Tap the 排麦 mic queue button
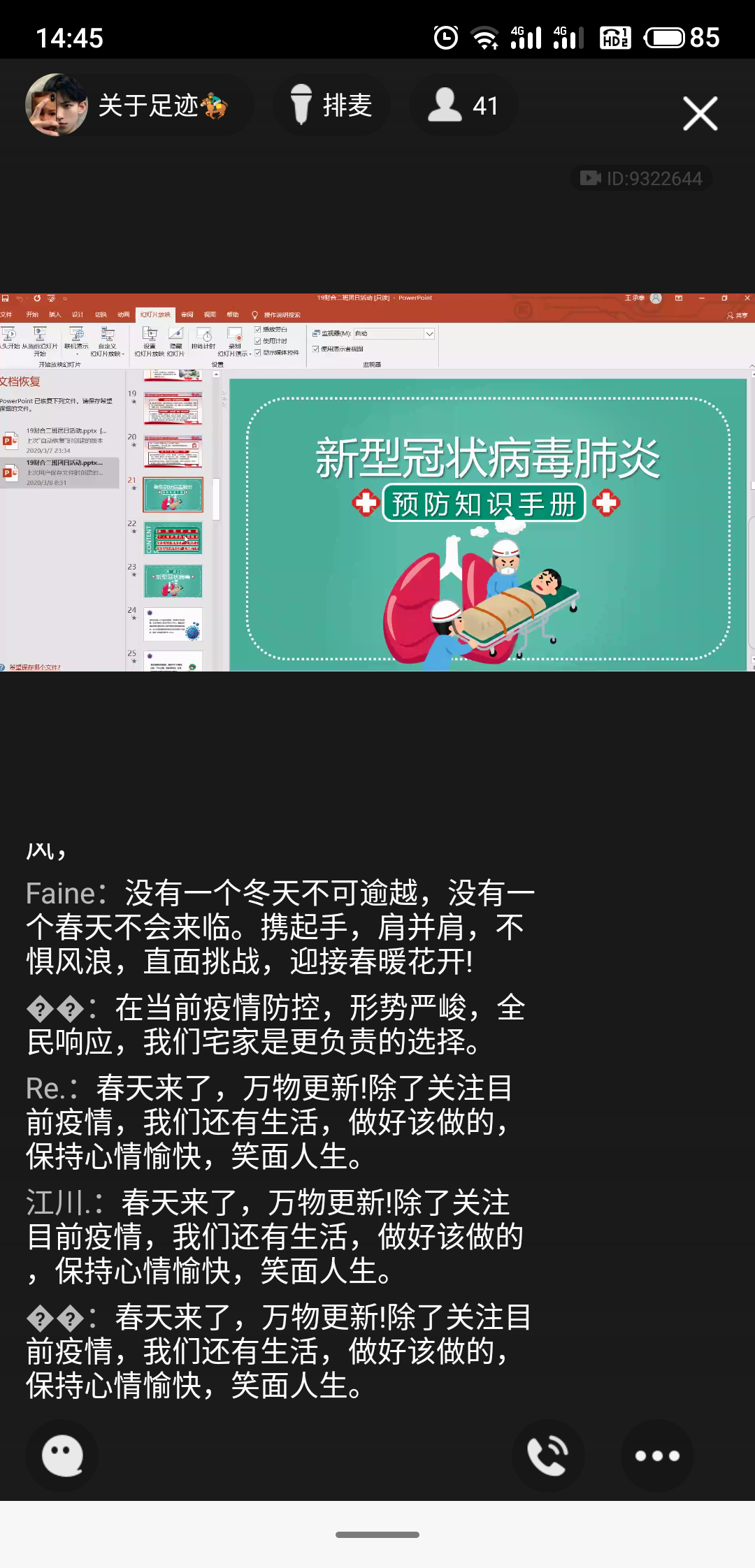Image resolution: width=755 pixels, height=1568 pixels. coord(331,106)
